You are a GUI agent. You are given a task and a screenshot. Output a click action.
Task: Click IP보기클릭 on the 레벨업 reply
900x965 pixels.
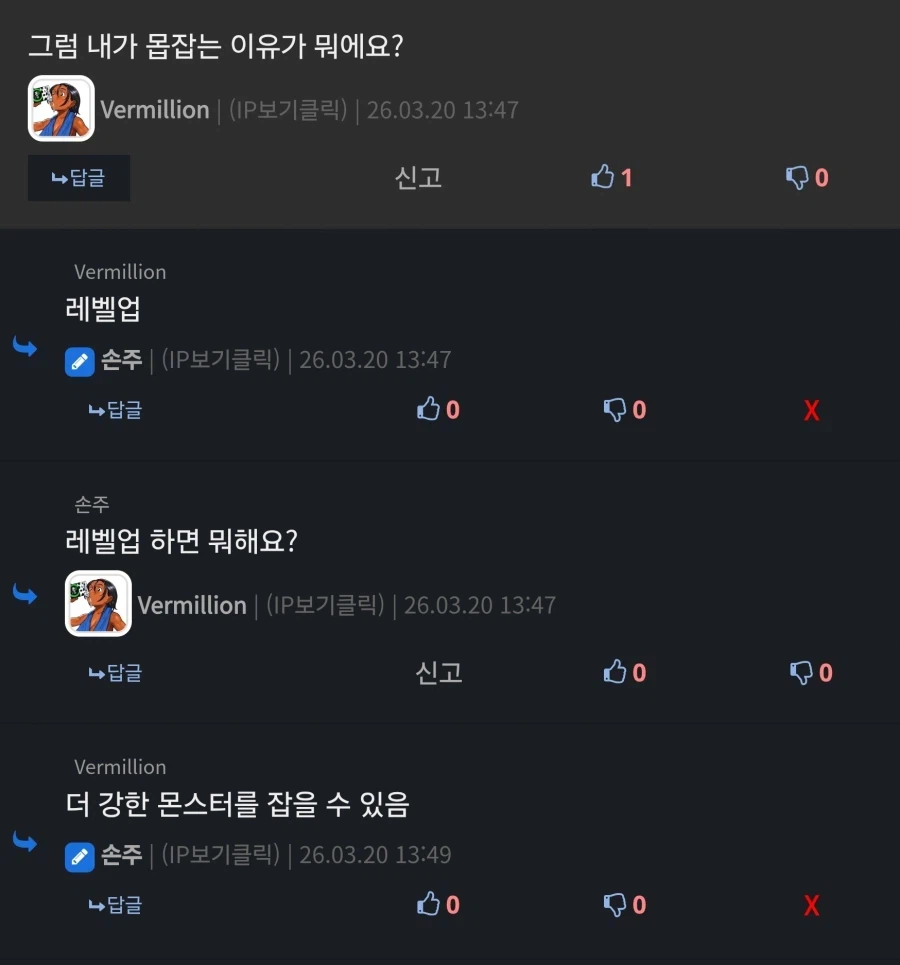(x=222, y=359)
